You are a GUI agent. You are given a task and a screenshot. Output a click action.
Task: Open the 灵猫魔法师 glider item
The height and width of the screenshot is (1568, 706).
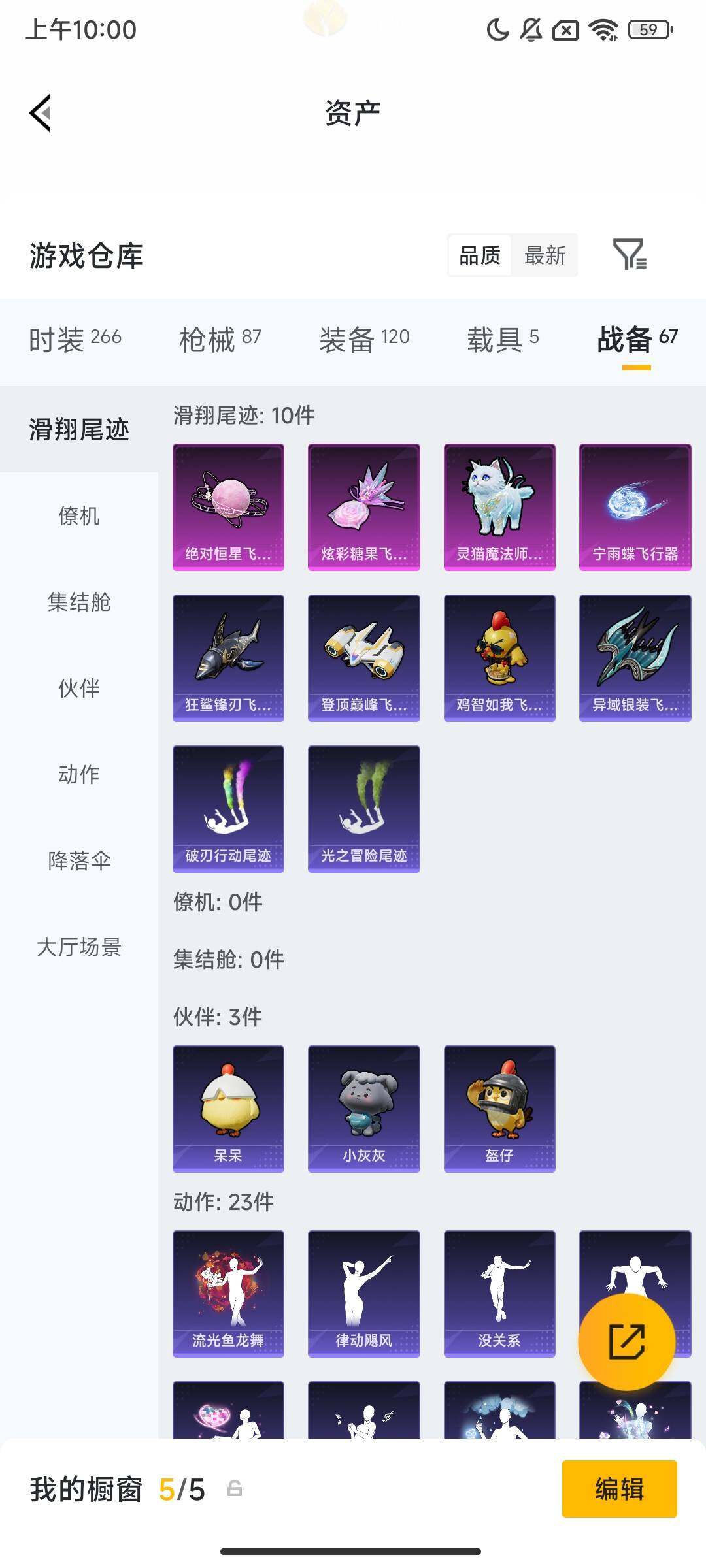click(499, 507)
